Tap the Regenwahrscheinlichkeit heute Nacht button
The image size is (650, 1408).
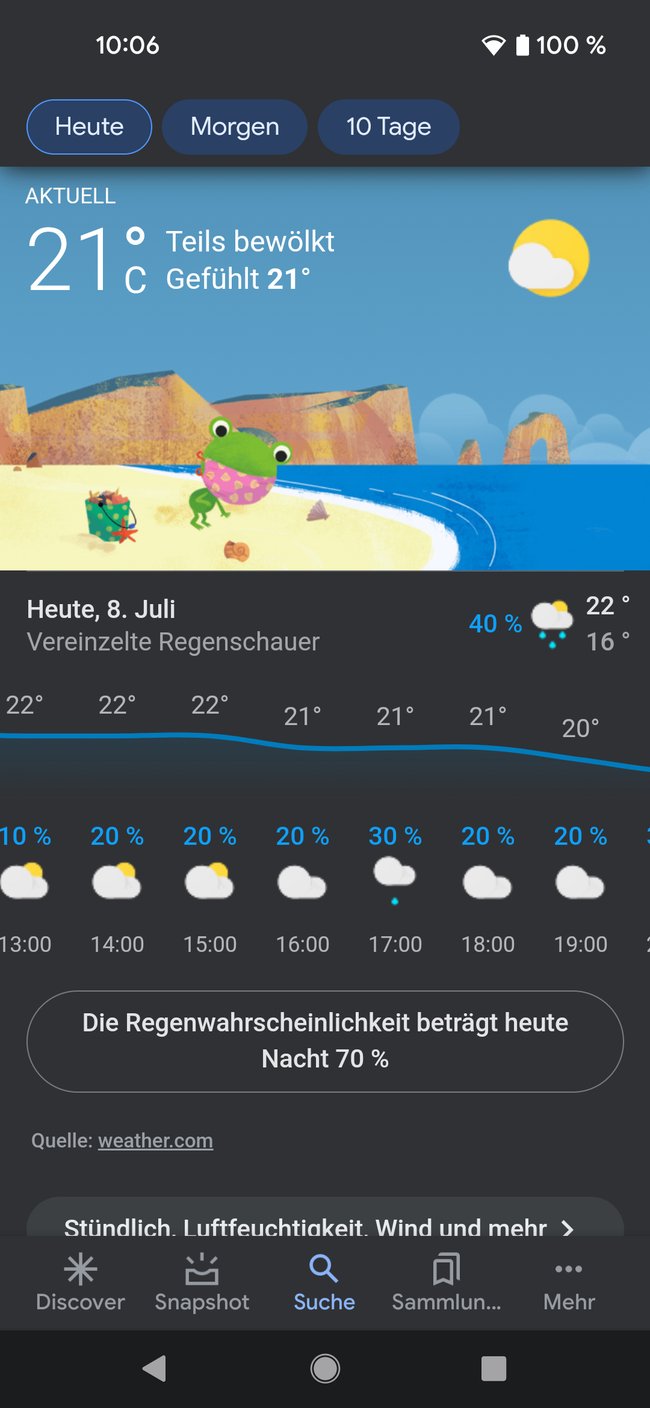(x=325, y=1041)
